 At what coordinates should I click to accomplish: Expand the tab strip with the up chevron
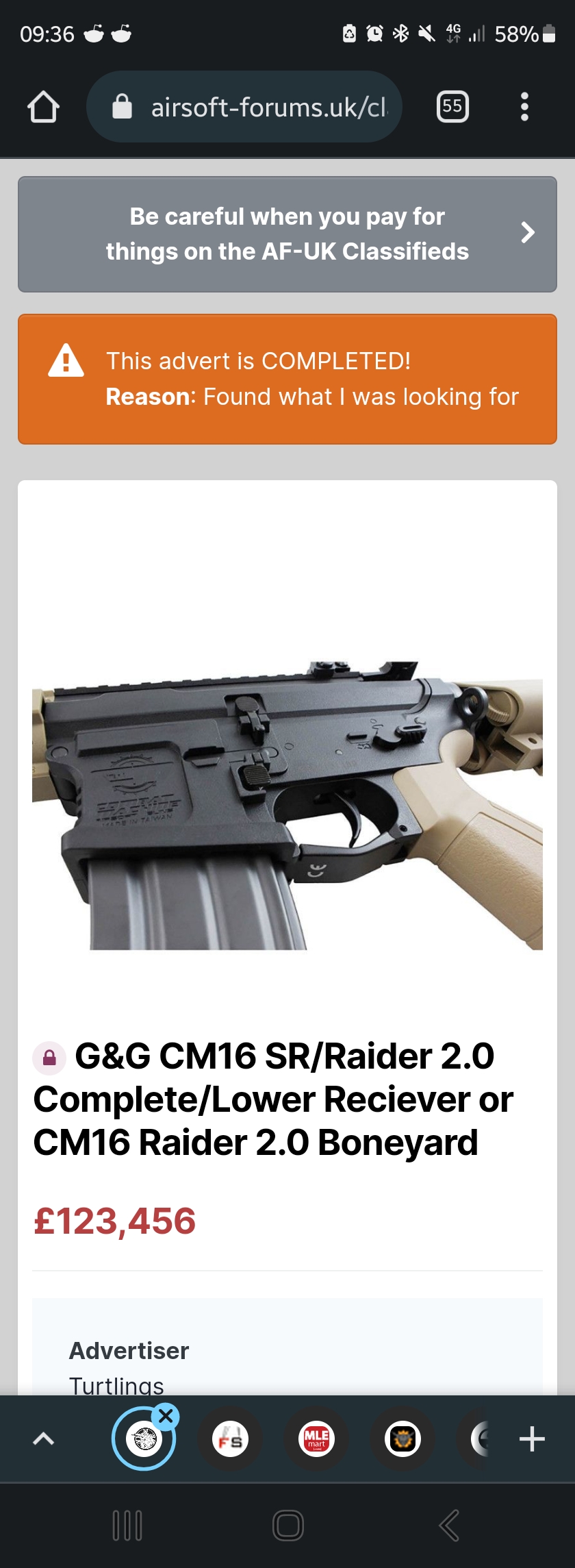[43, 1439]
